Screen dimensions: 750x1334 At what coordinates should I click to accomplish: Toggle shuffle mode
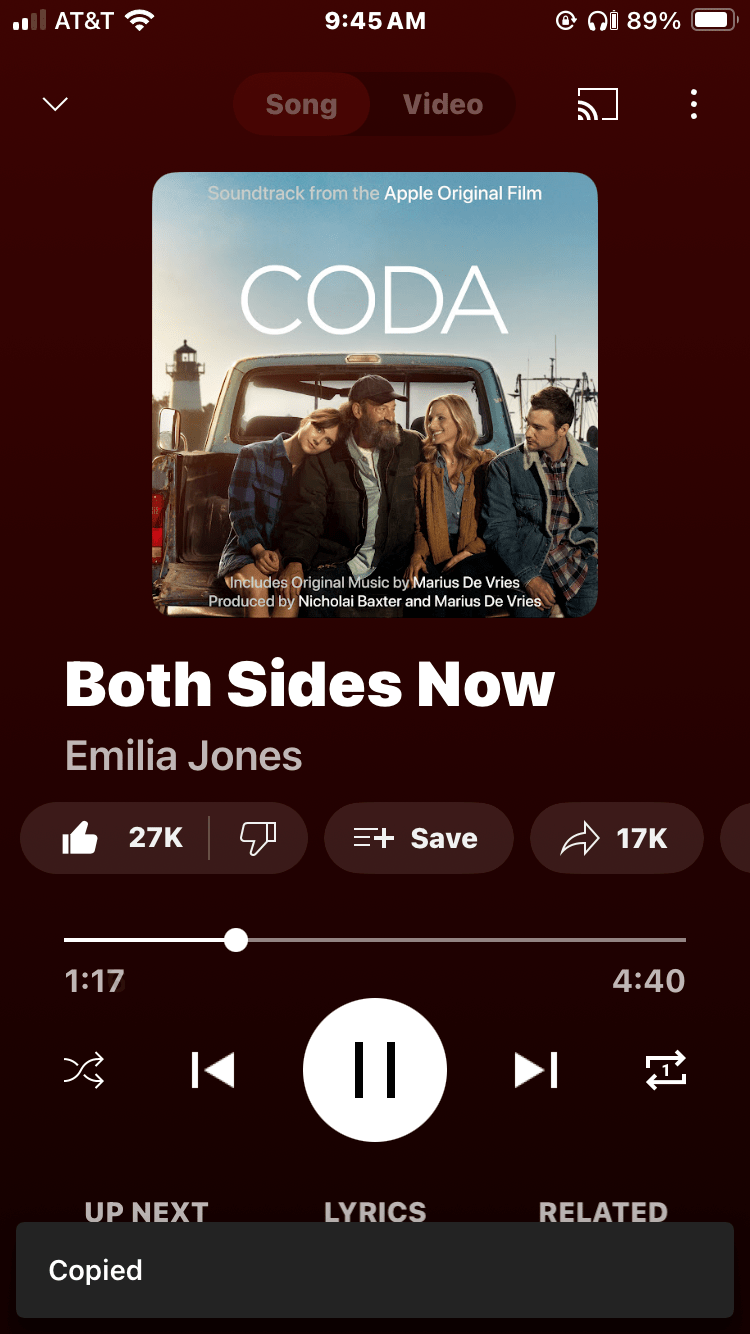84,1071
